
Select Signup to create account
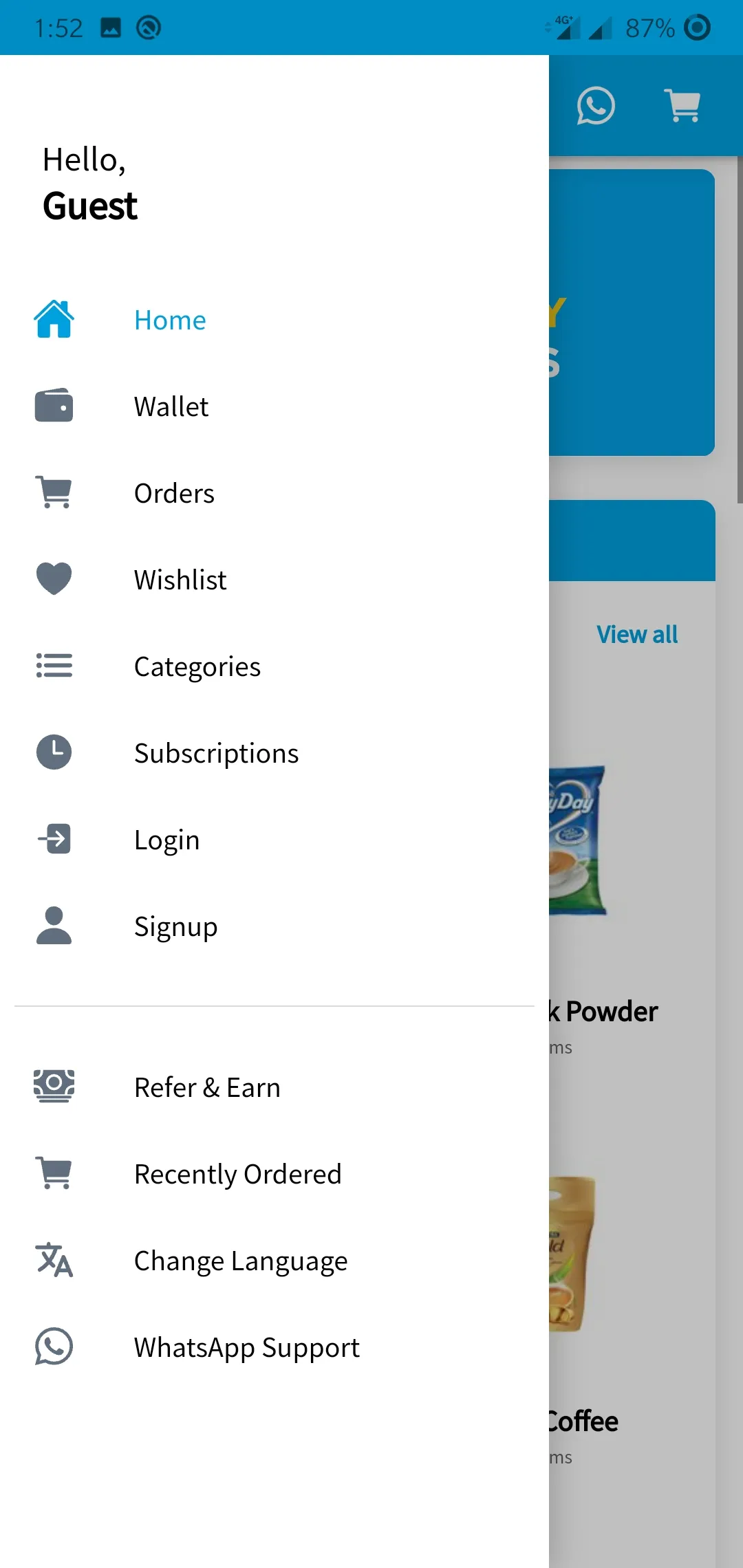tap(274, 926)
